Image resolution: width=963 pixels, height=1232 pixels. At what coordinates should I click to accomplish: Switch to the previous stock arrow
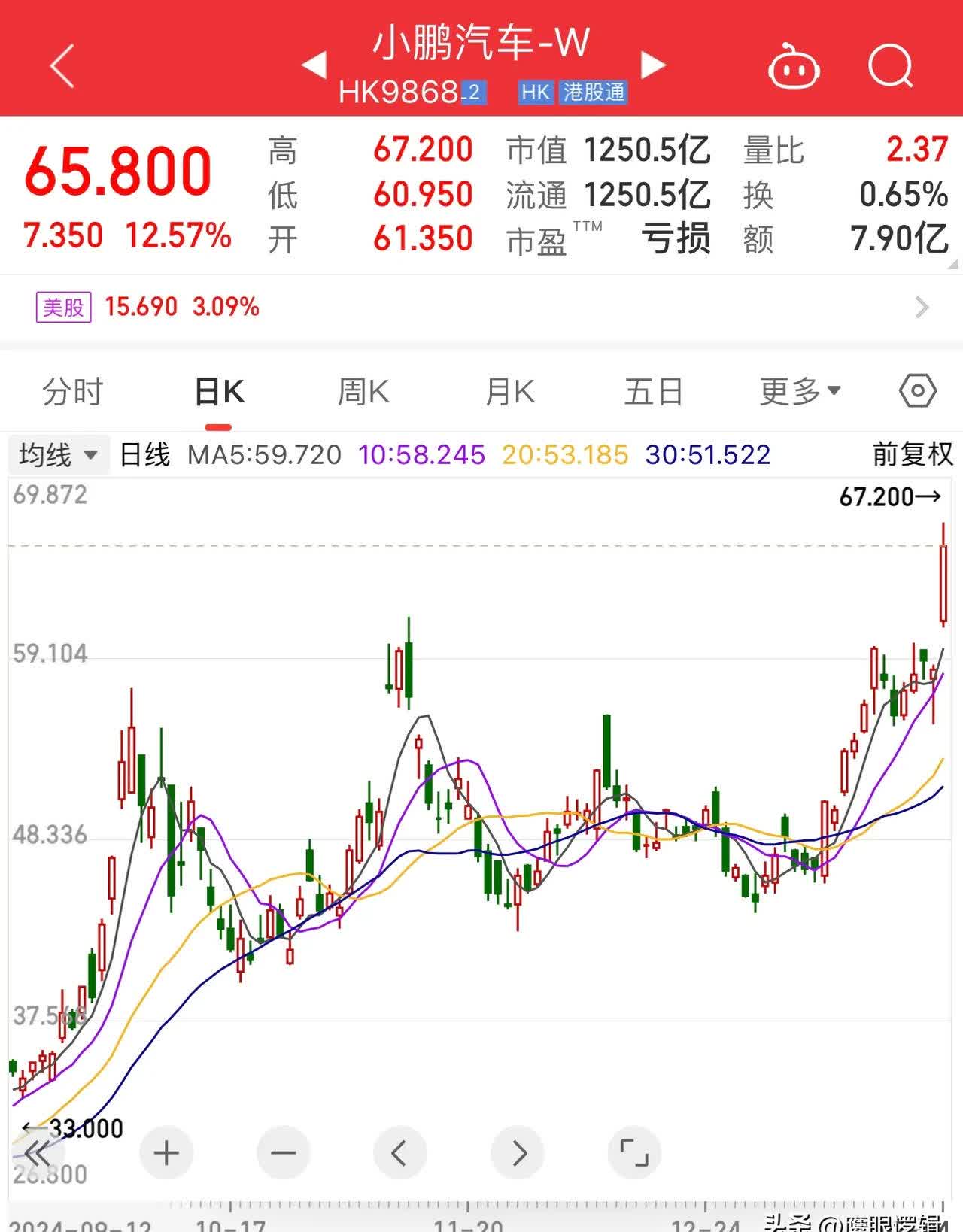point(314,65)
